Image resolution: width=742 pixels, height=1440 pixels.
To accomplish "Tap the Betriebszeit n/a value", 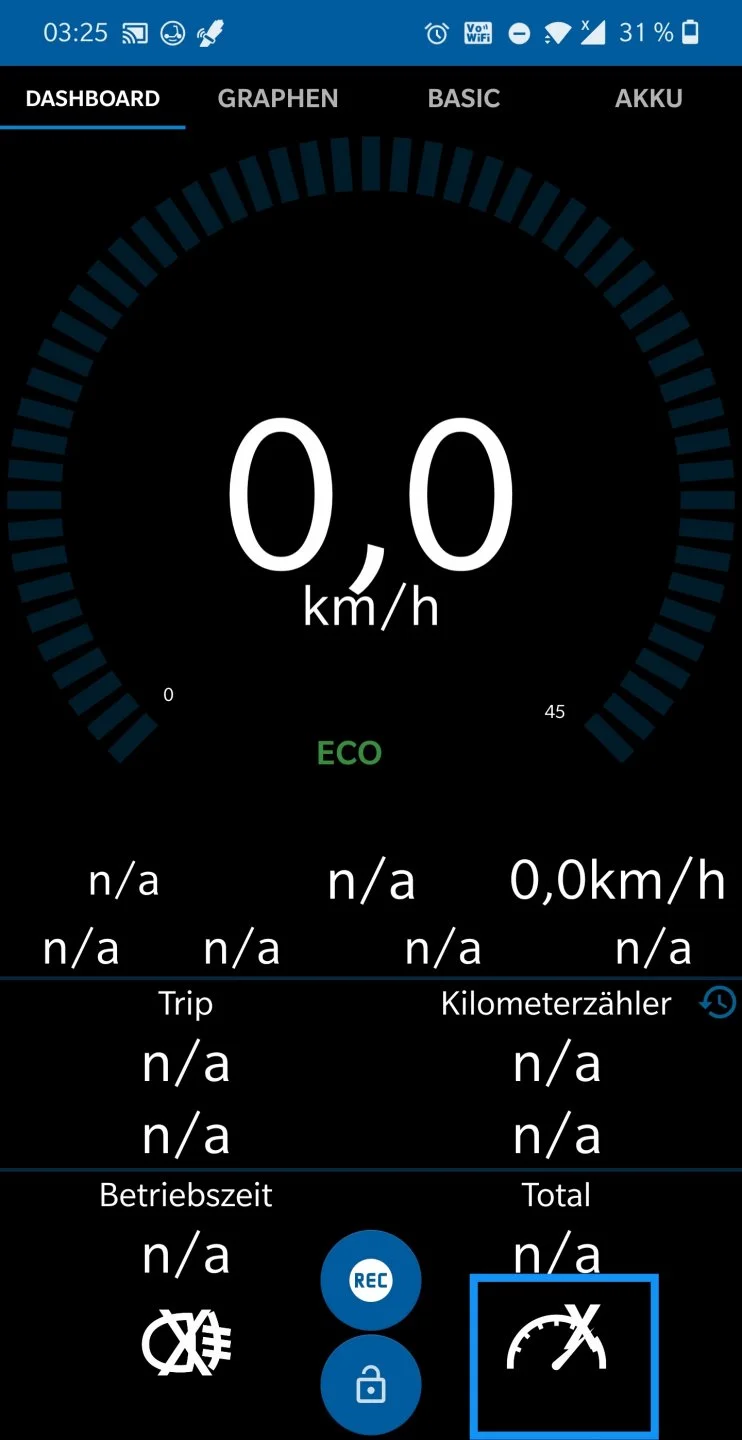I will pos(185,1255).
